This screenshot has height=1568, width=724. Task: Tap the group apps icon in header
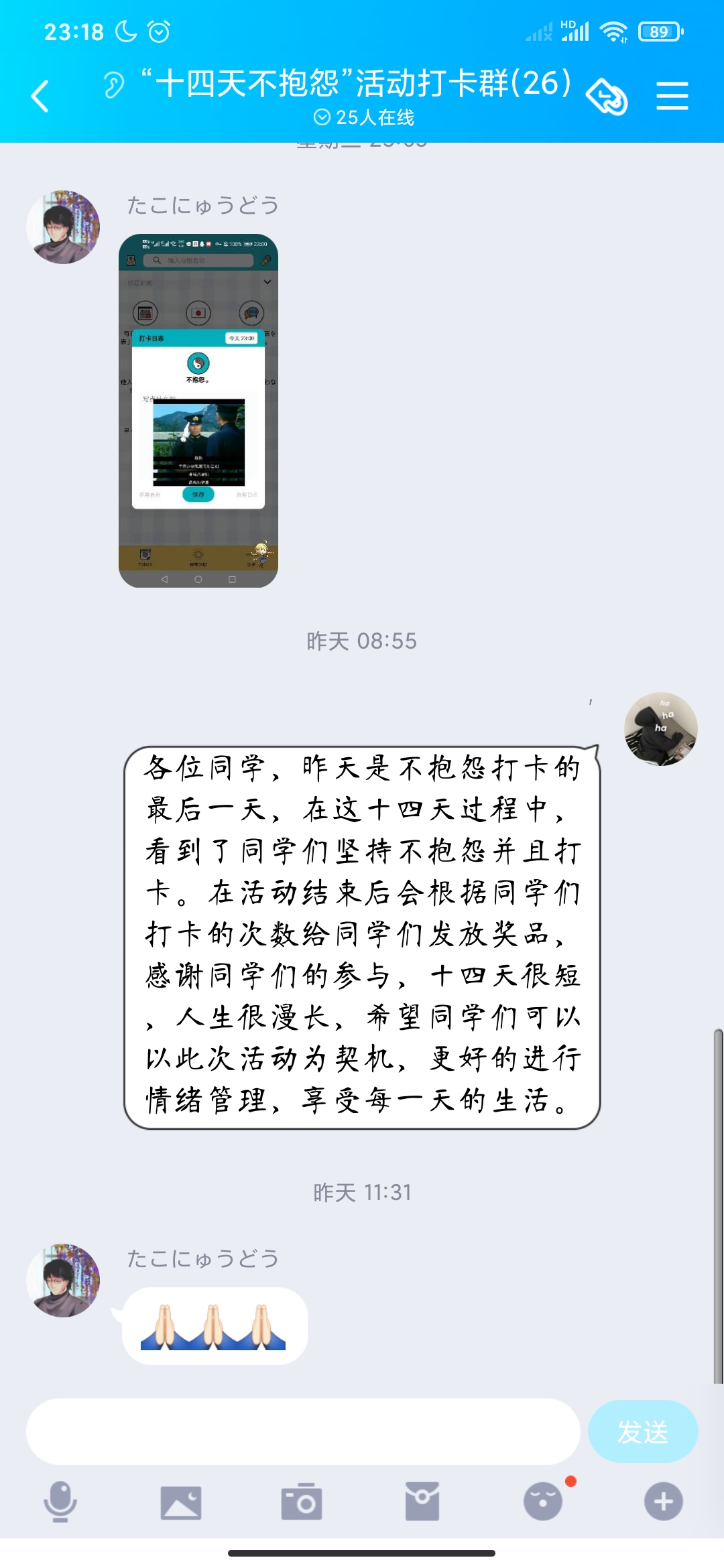click(607, 97)
